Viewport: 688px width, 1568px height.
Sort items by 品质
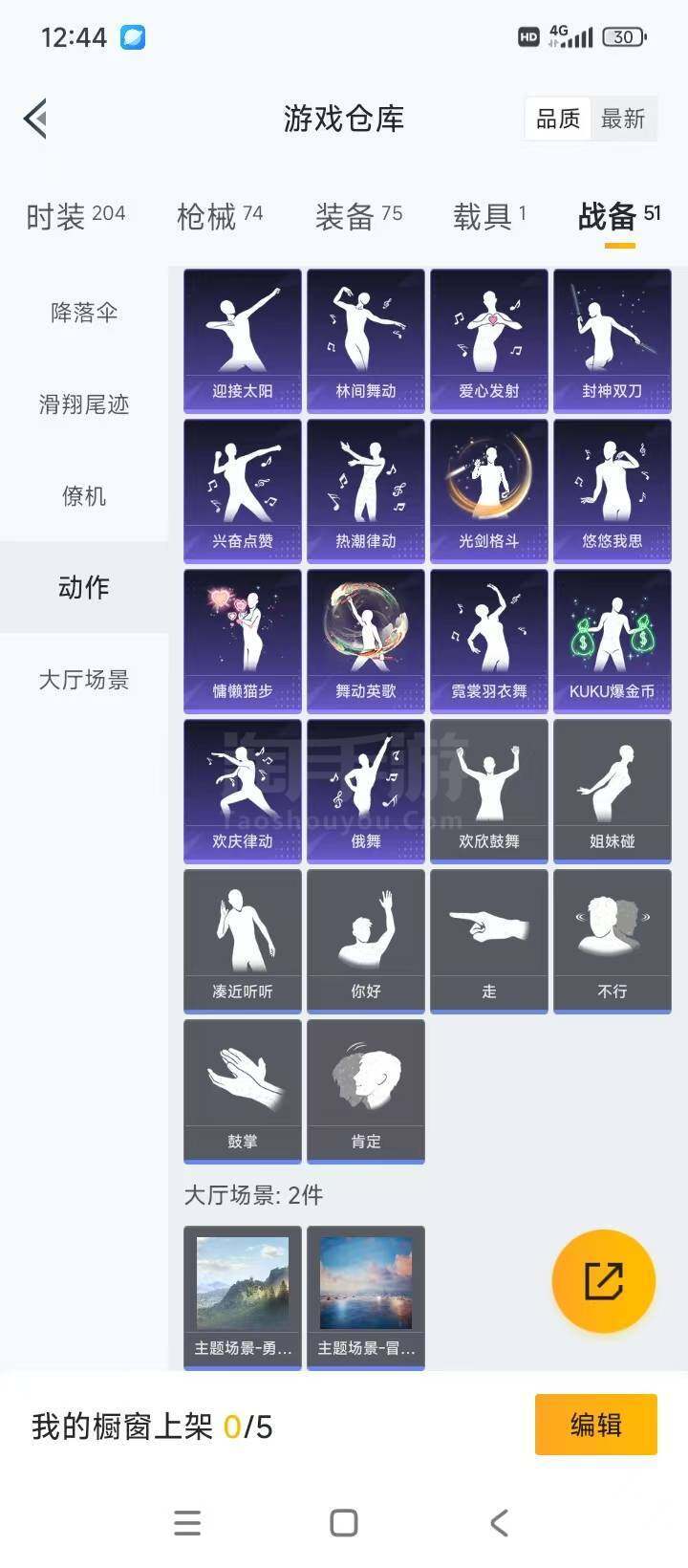pos(558,119)
